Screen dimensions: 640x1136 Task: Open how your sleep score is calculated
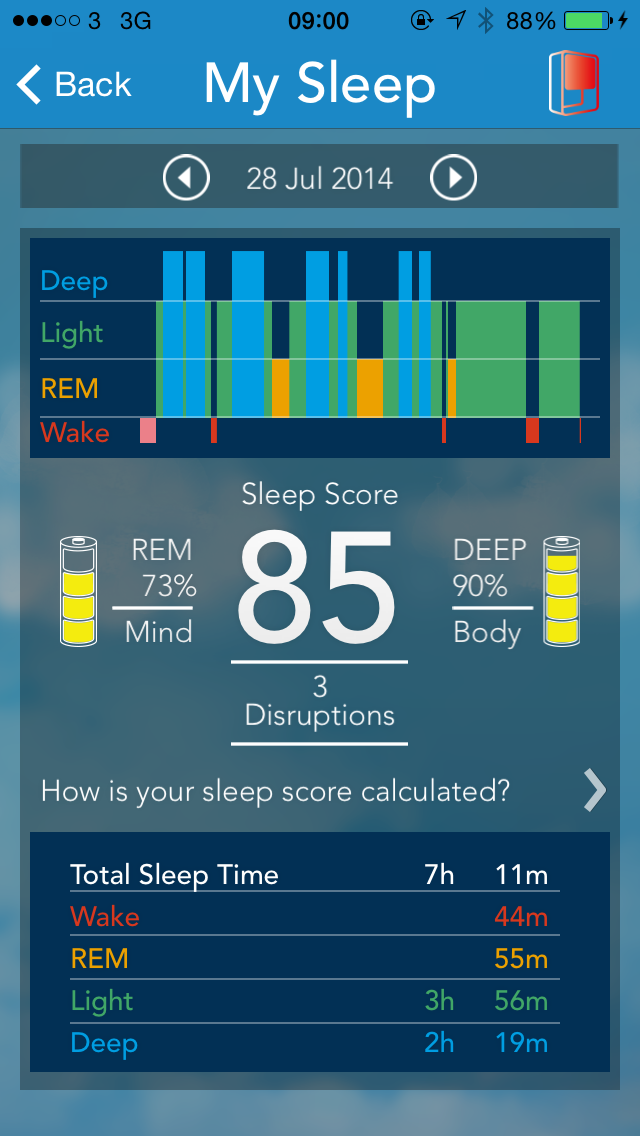point(320,791)
